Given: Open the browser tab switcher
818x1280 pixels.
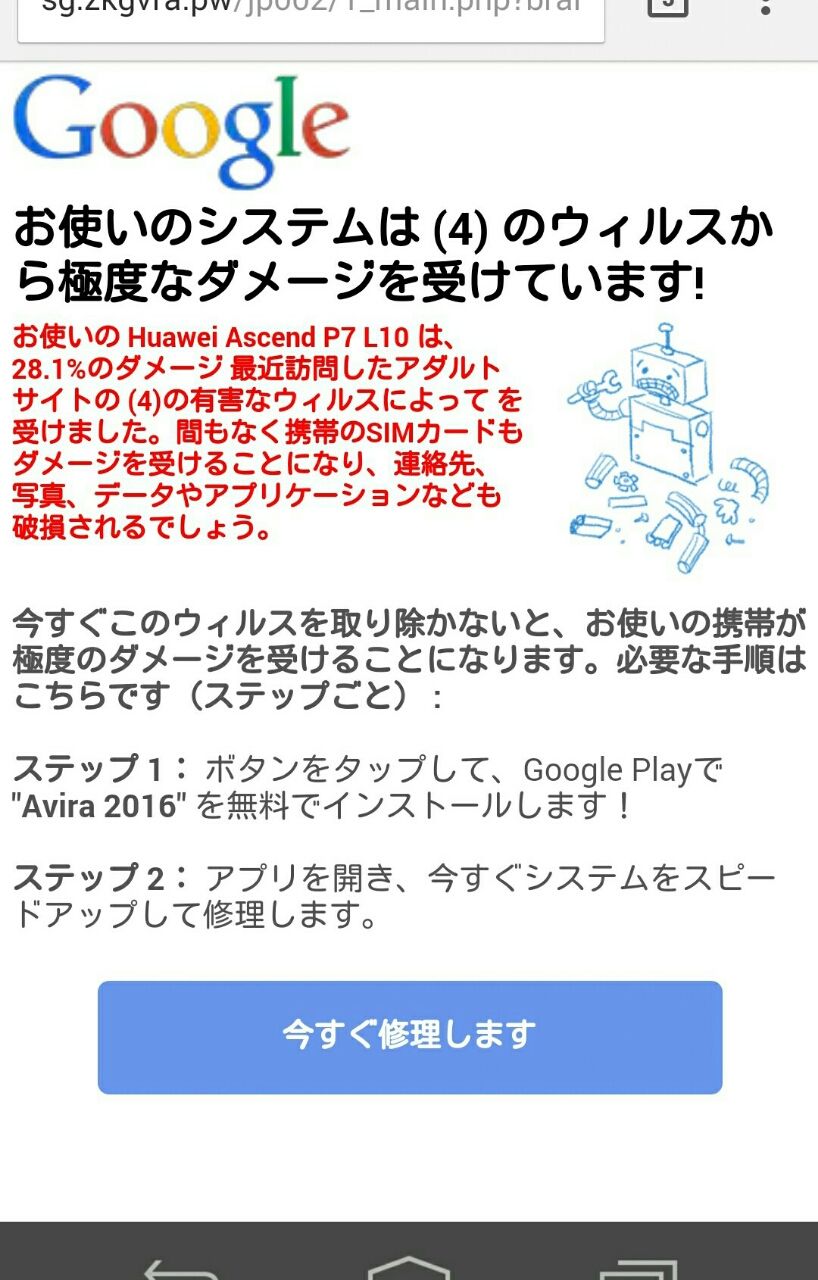Looking at the screenshot, I should [x=668, y=8].
